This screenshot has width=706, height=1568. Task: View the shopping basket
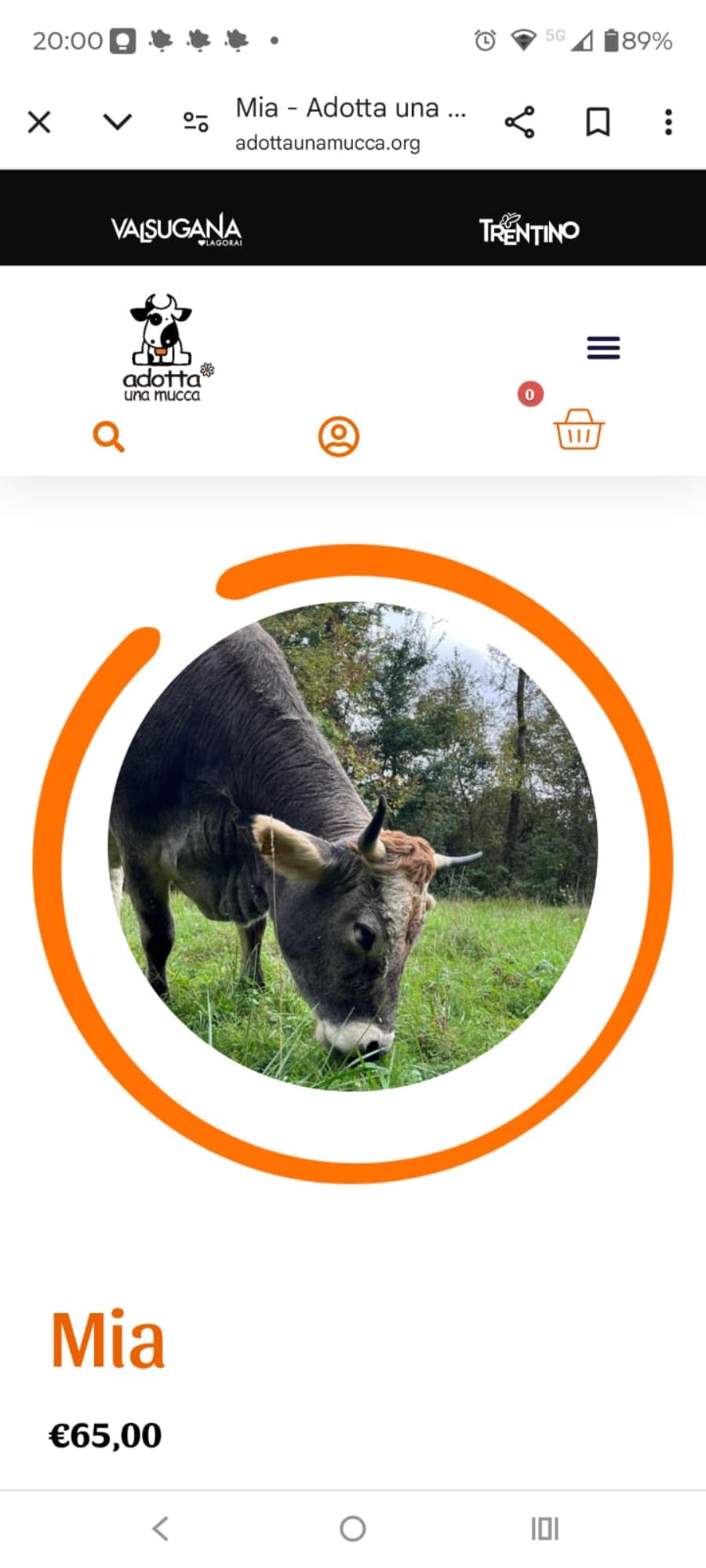[x=578, y=430]
